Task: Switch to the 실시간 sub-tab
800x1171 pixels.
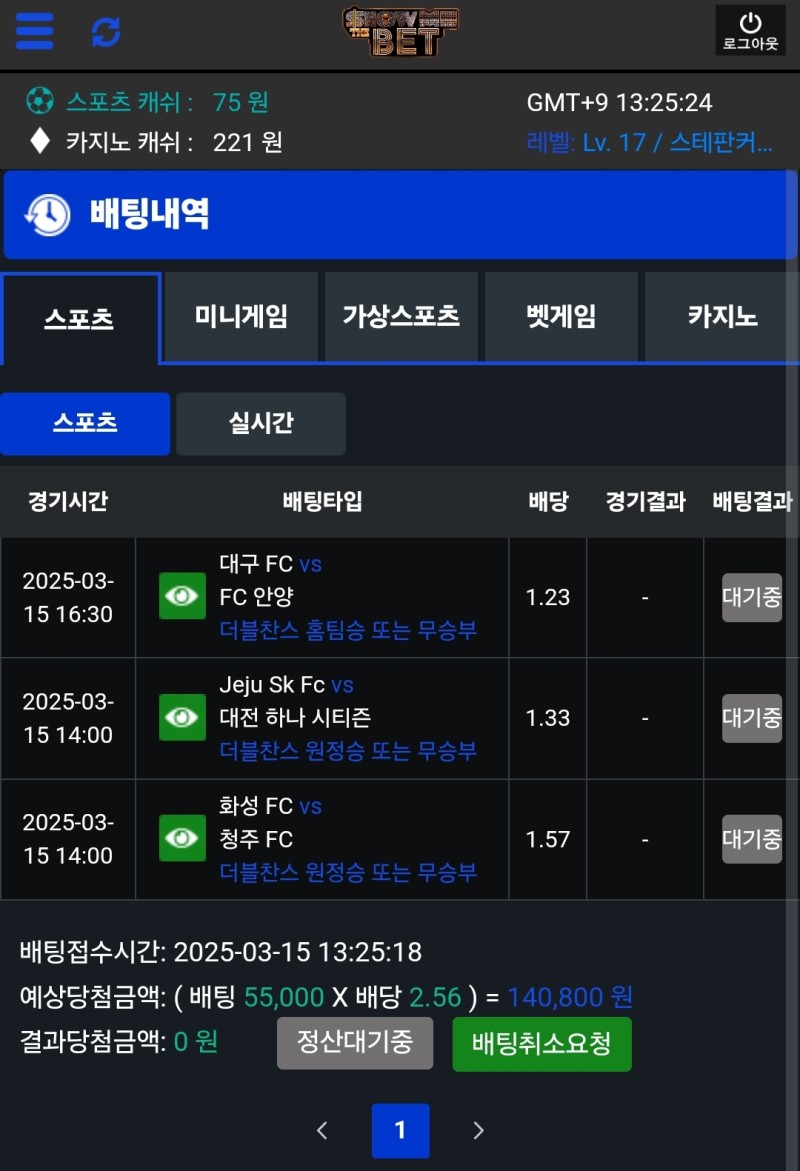Action: click(x=261, y=423)
